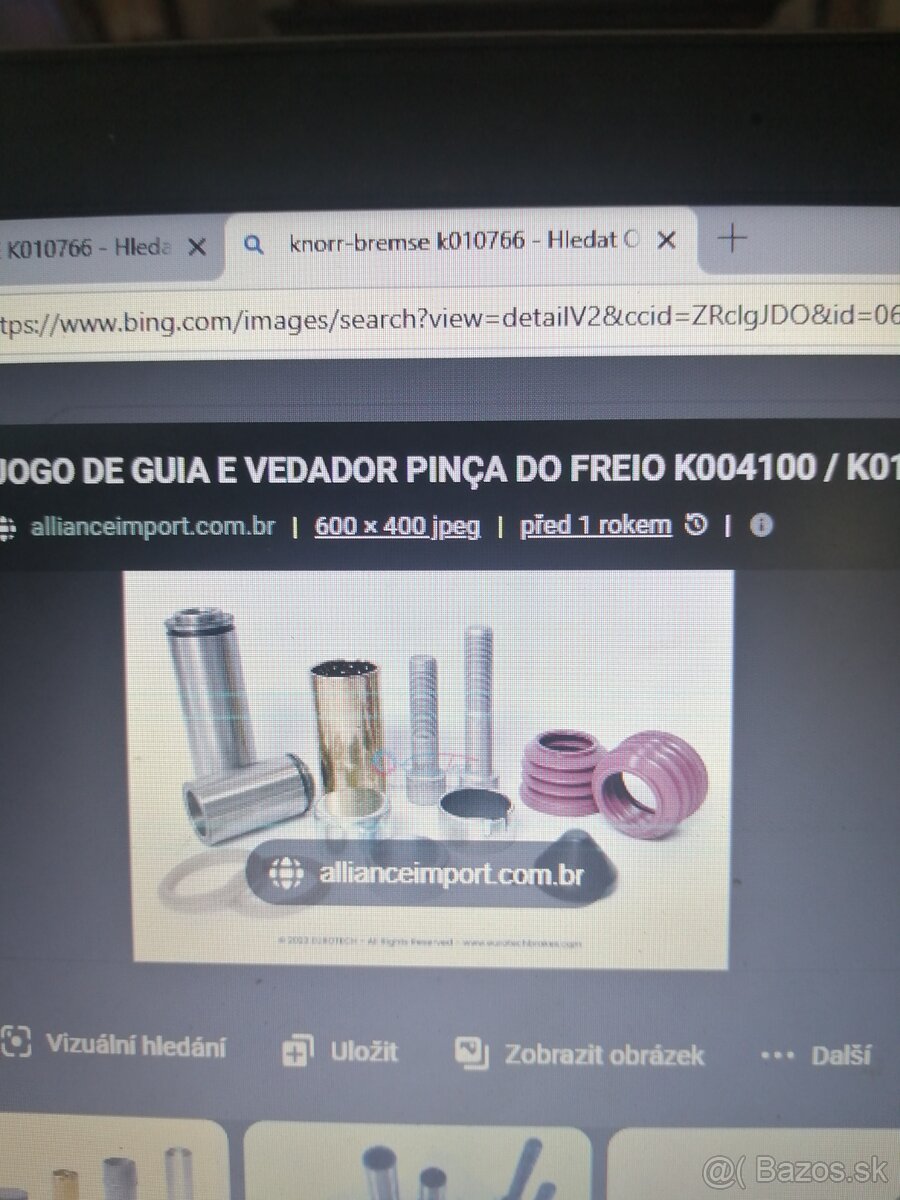Close the knorr-bremse k010766 tab
The height and width of the screenshot is (1200, 900).
coord(667,240)
